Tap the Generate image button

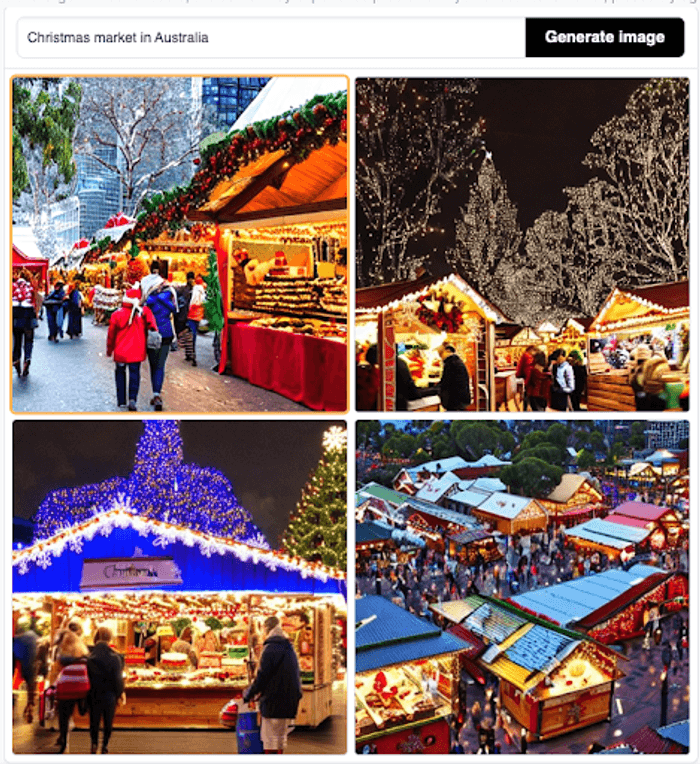604,37
